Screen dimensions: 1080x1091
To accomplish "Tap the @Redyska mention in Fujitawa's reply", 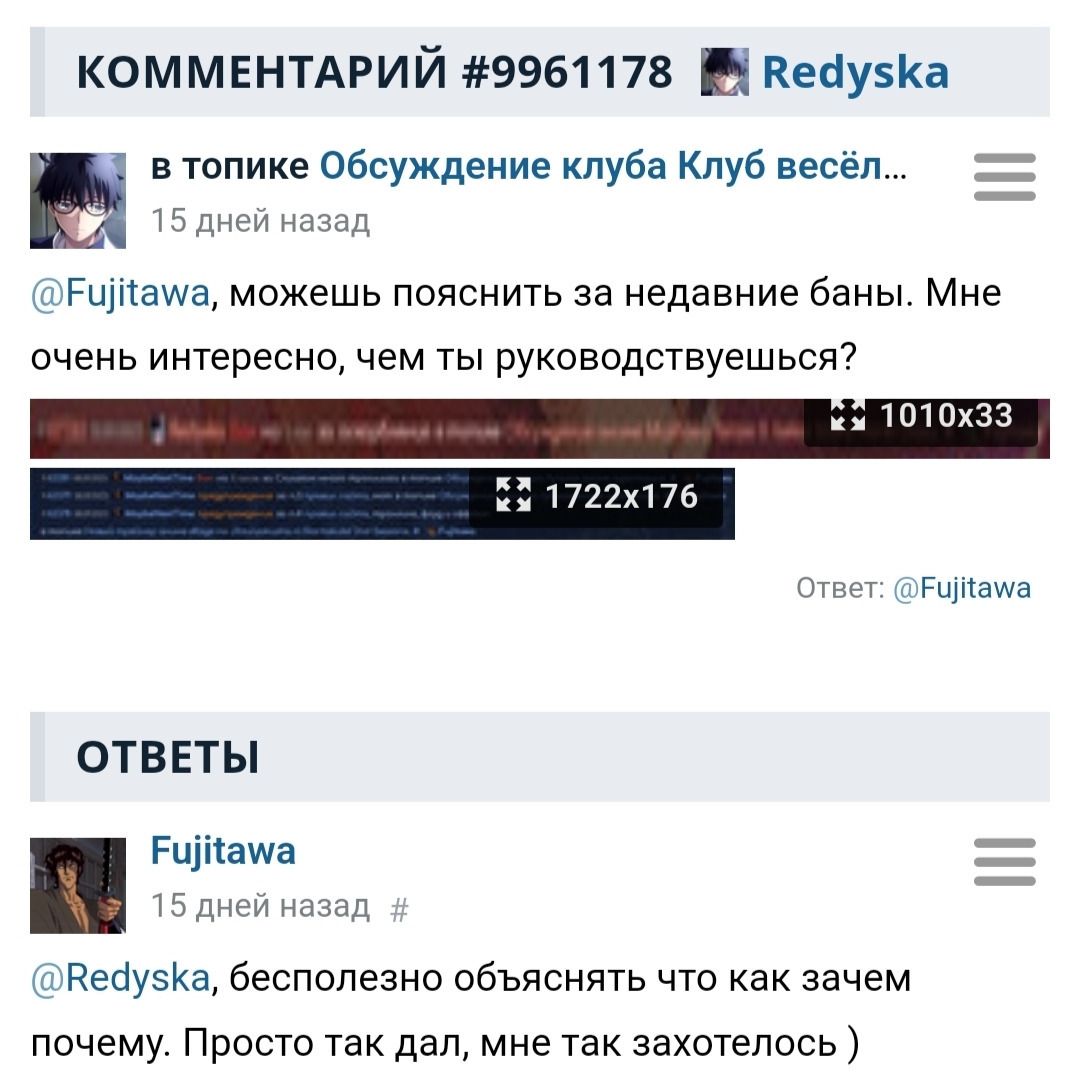I will [x=121, y=978].
